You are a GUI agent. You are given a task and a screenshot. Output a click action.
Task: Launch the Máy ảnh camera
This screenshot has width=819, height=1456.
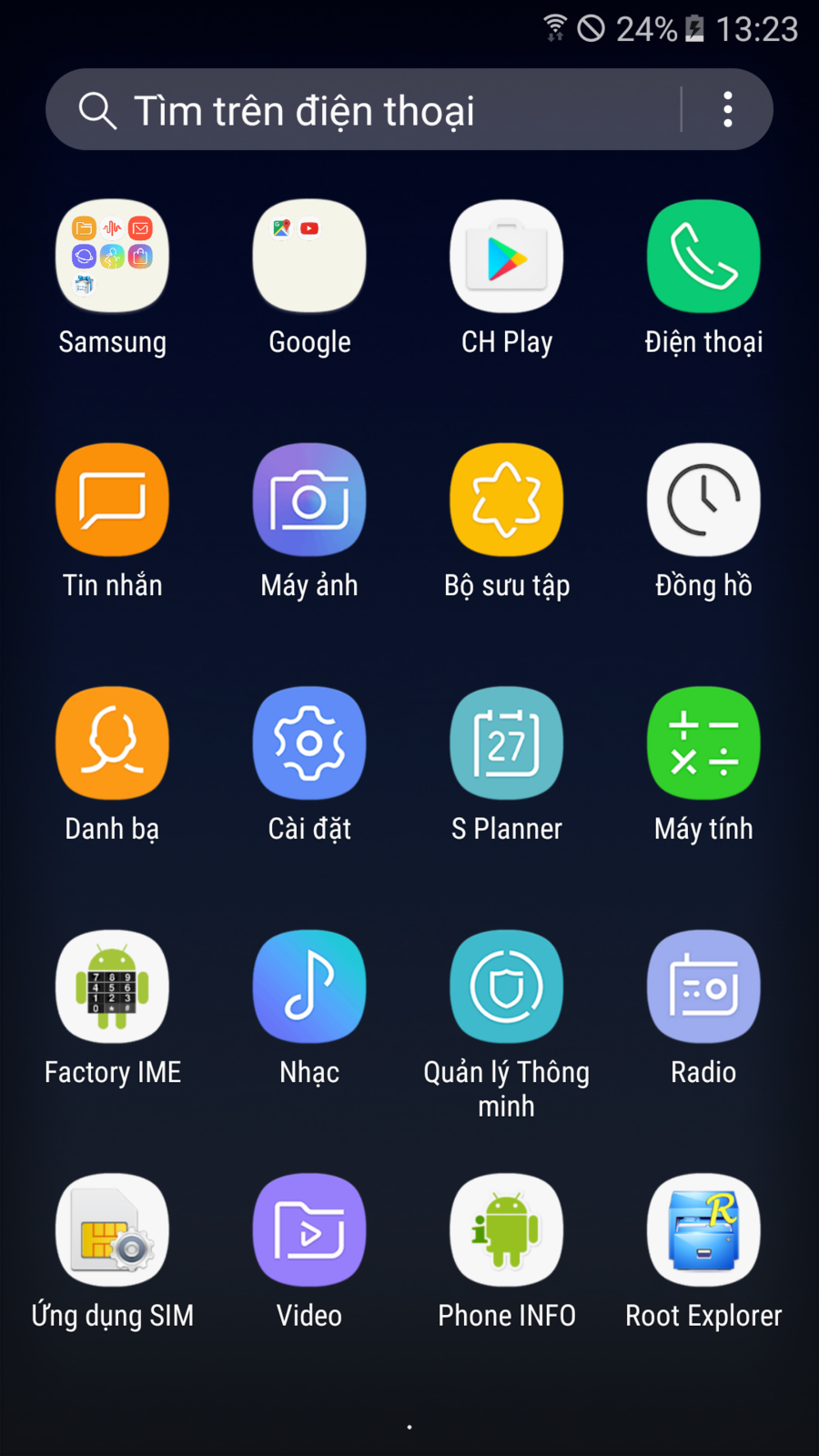tap(309, 500)
